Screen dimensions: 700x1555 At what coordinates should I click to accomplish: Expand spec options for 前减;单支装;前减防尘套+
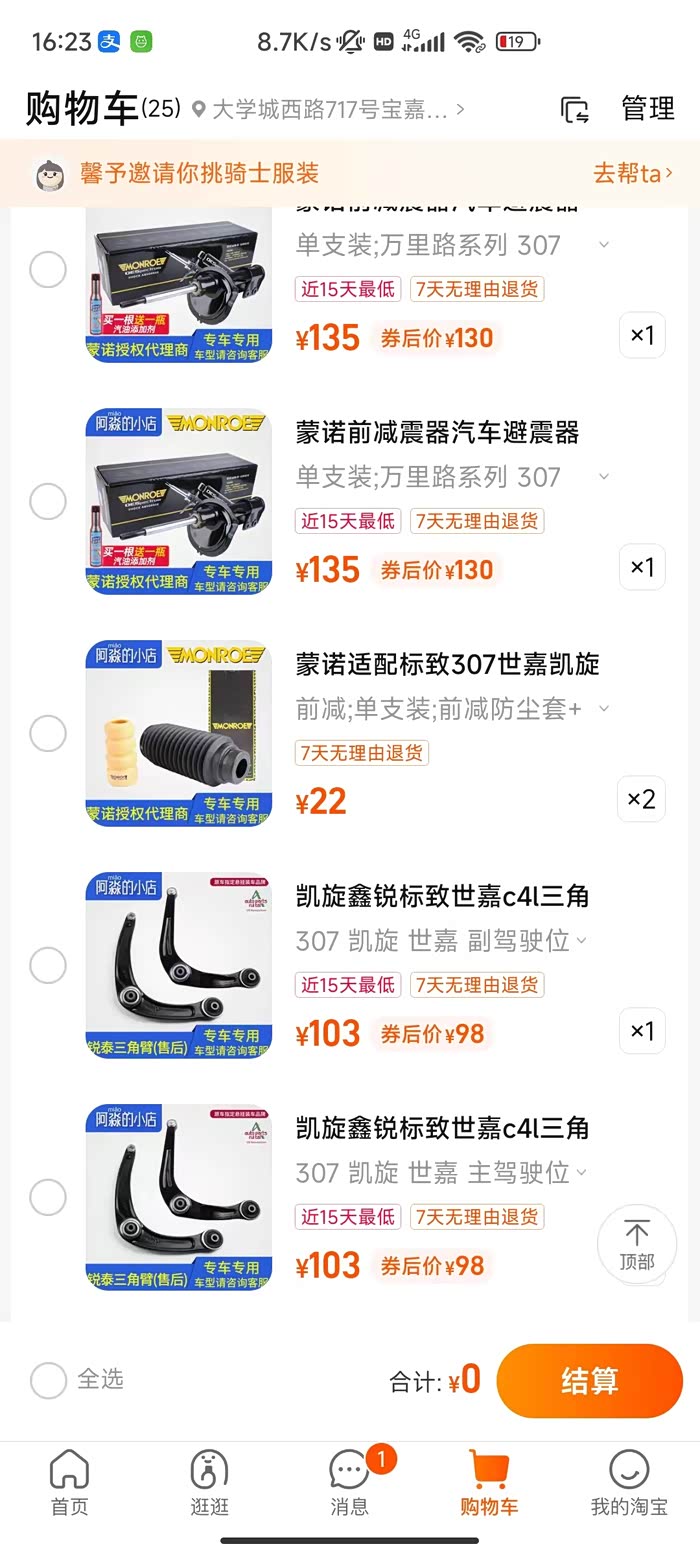[x=603, y=709]
